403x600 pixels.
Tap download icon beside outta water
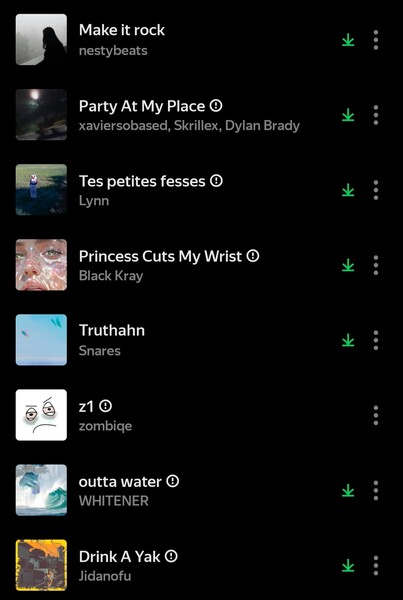[348, 490]
